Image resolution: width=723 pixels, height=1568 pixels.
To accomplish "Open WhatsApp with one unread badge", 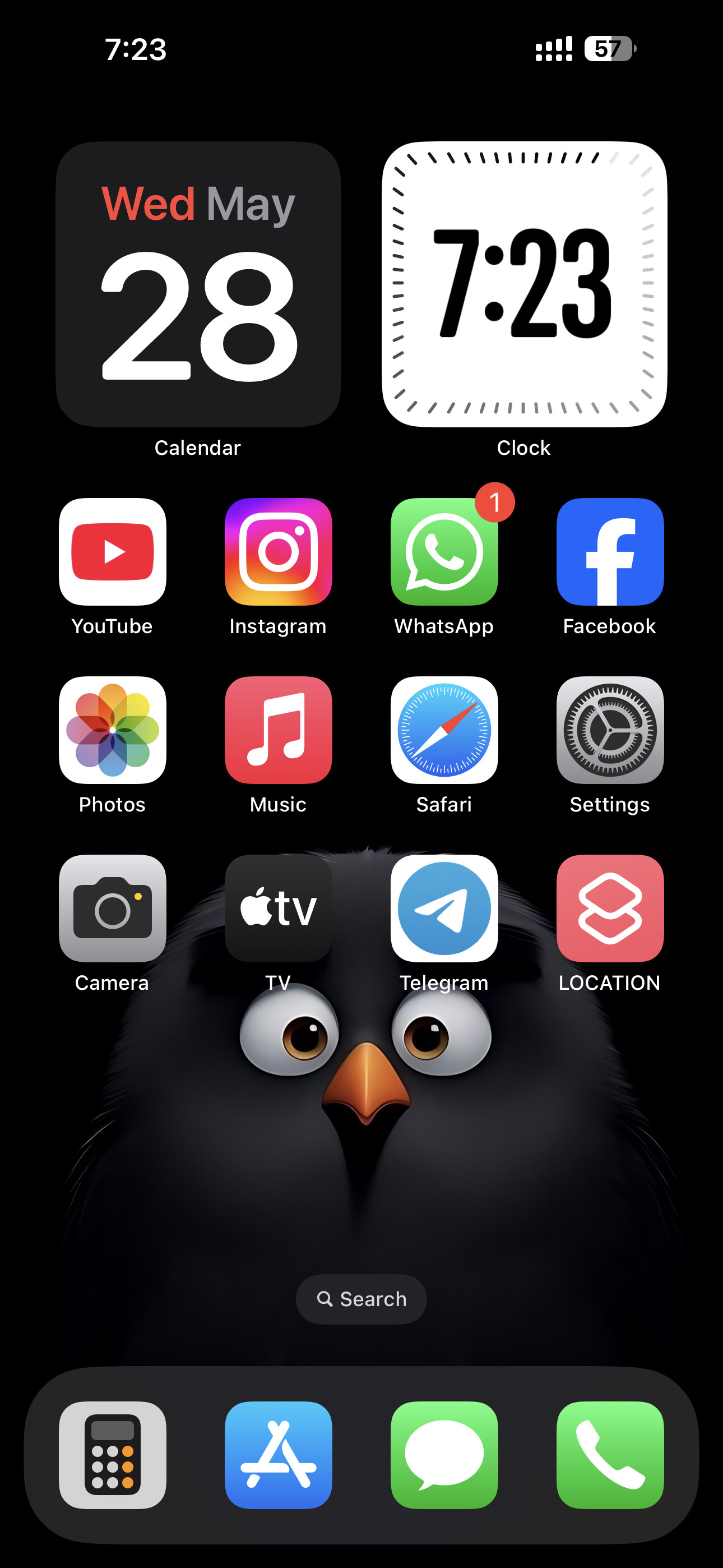I will pos(444,551).
